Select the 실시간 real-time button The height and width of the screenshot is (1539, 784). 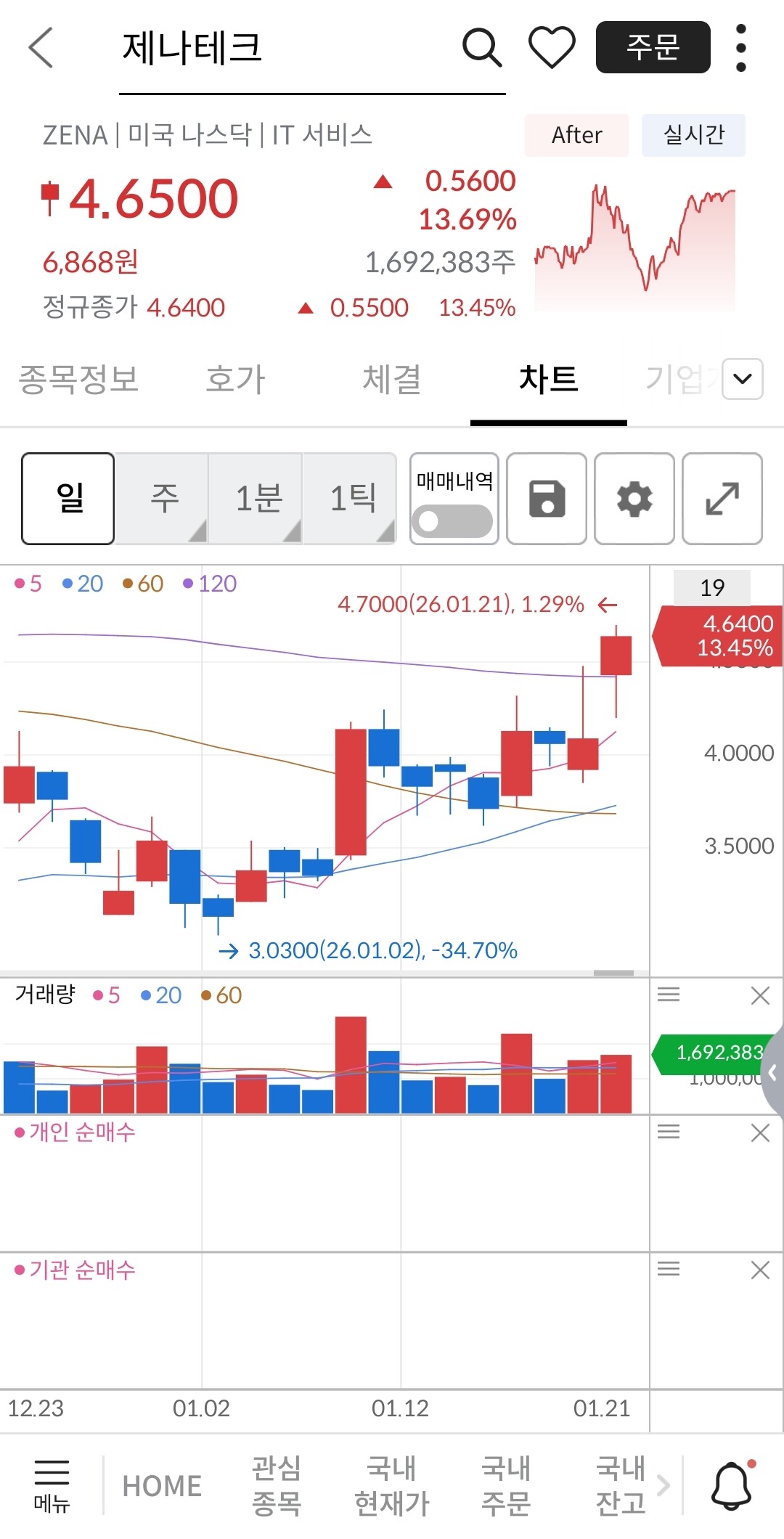[693, 135]
